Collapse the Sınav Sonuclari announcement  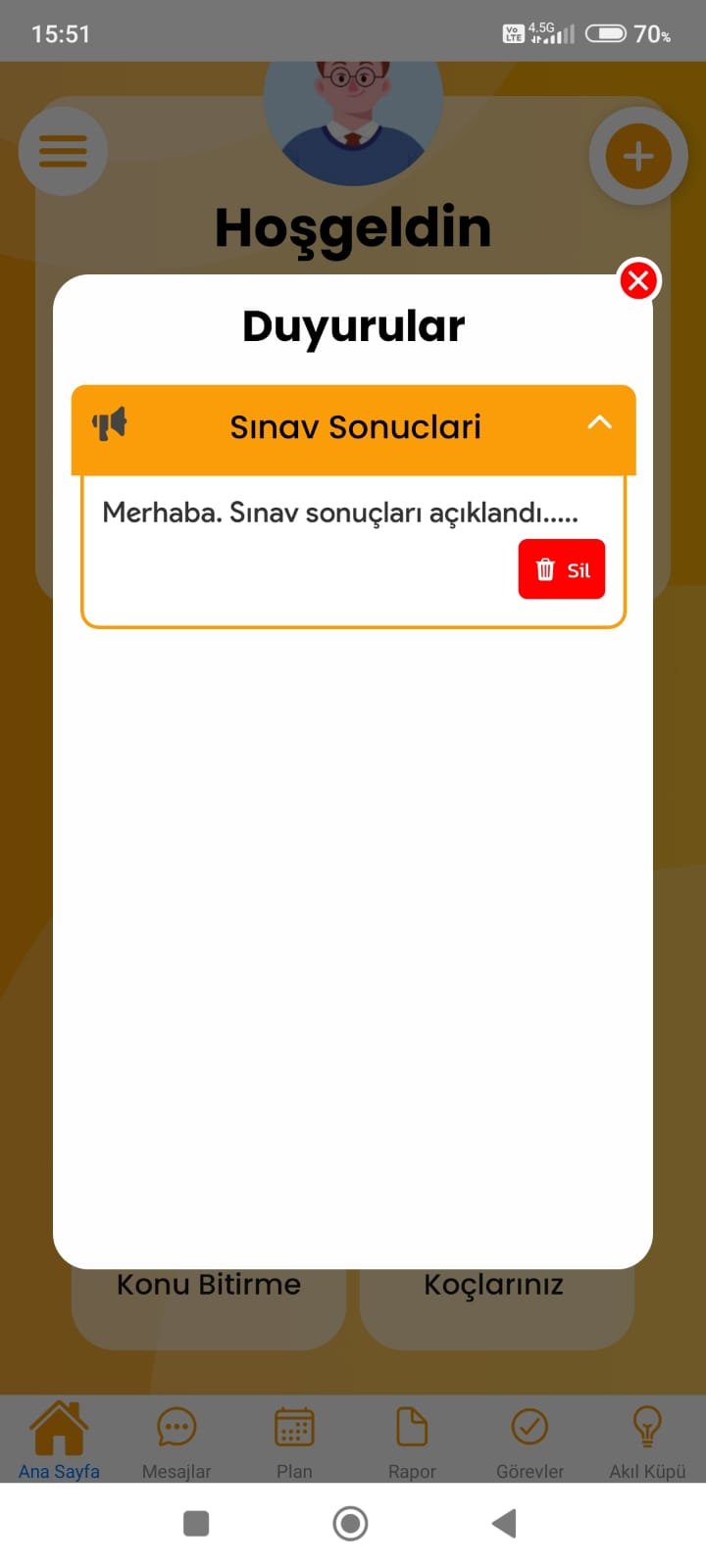tap(599, 422)
